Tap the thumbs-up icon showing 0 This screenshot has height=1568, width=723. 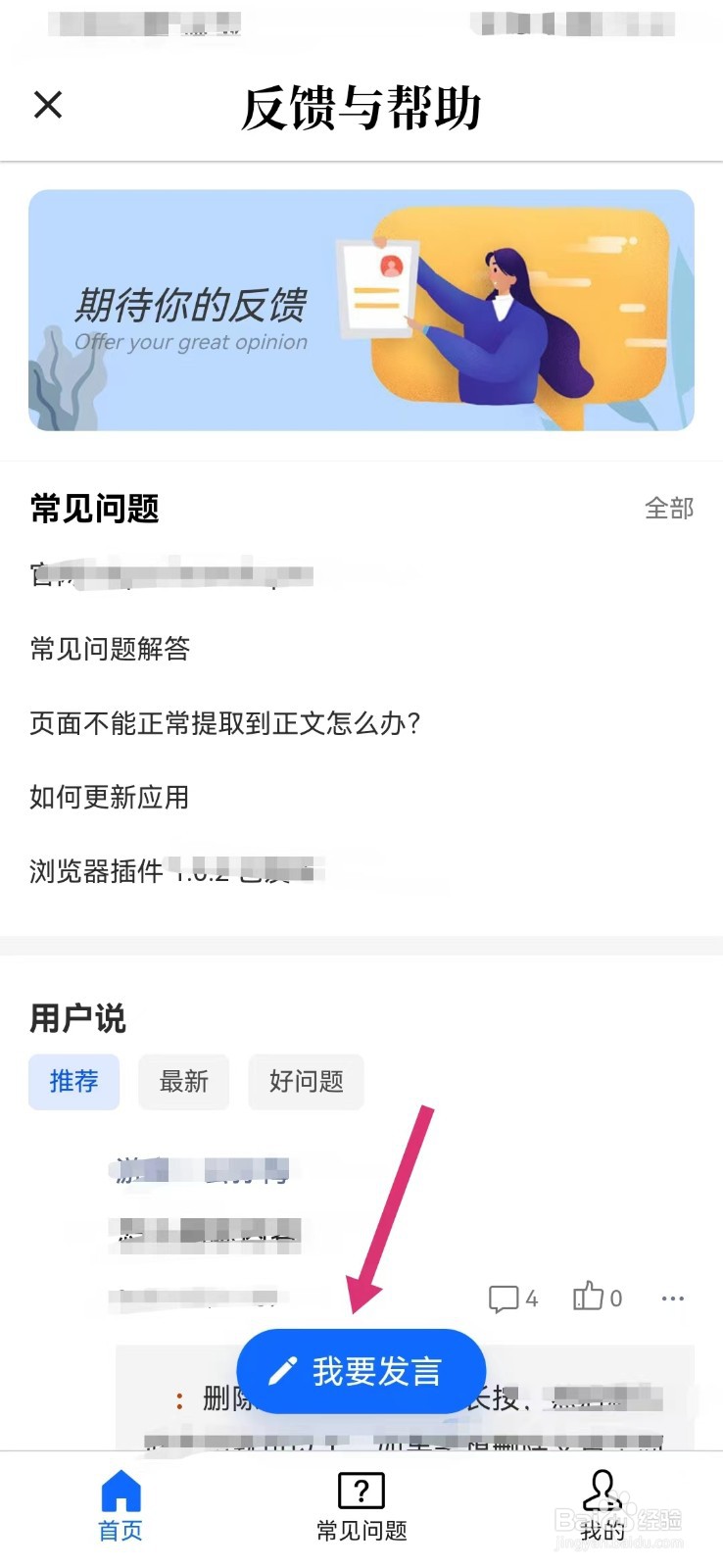click(589, 1296)
